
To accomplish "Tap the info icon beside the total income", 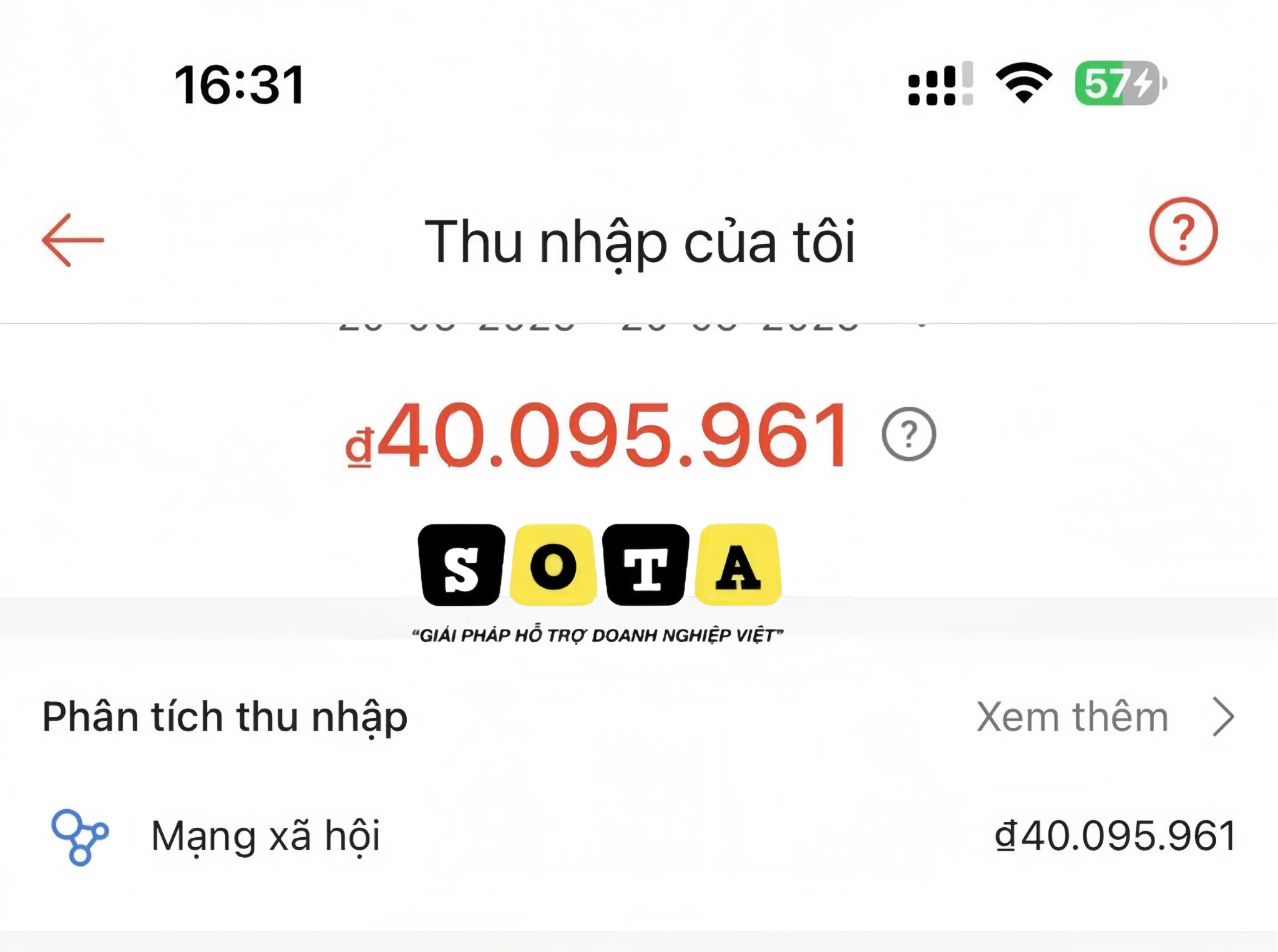I will pos(909,434).
